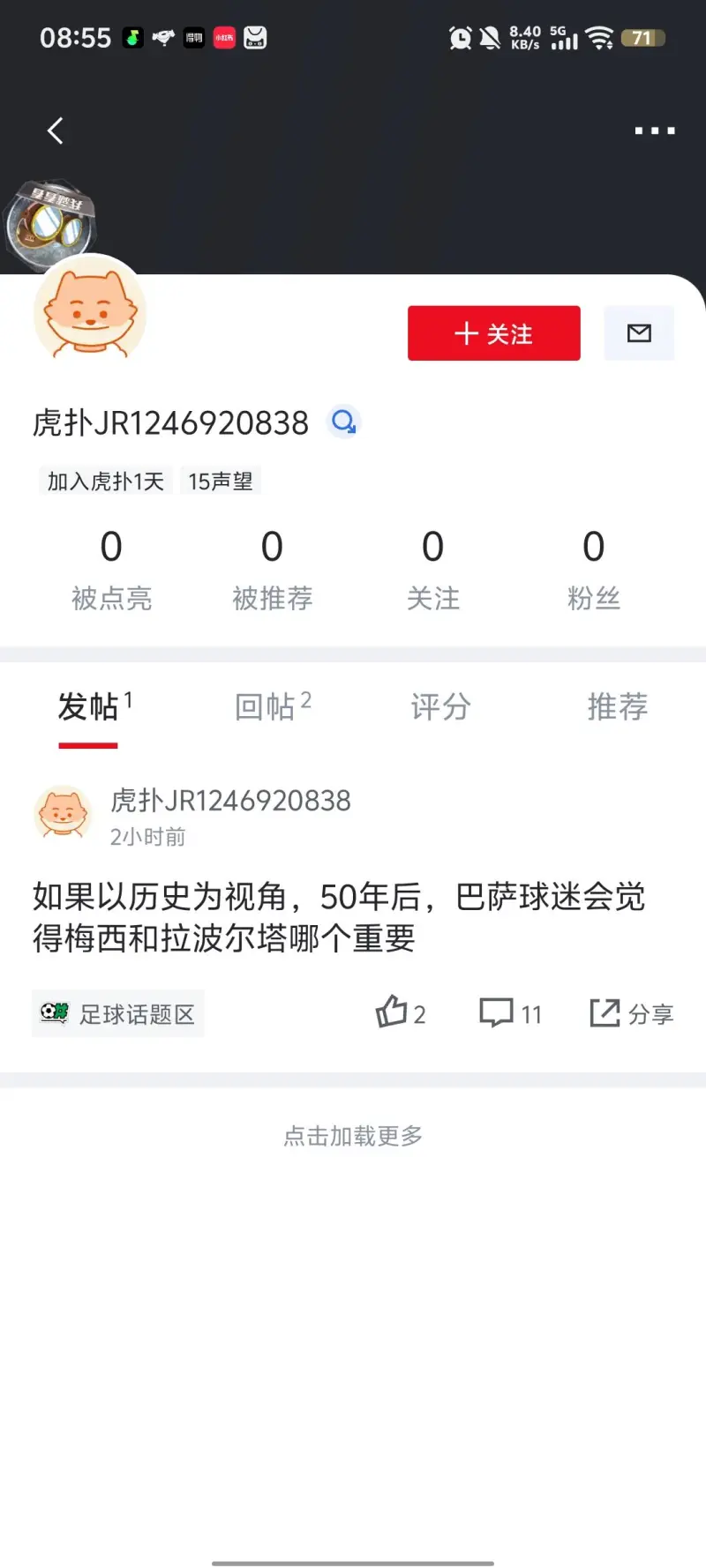
Task: Switch to the 推荐 tab
Action: 617,707
